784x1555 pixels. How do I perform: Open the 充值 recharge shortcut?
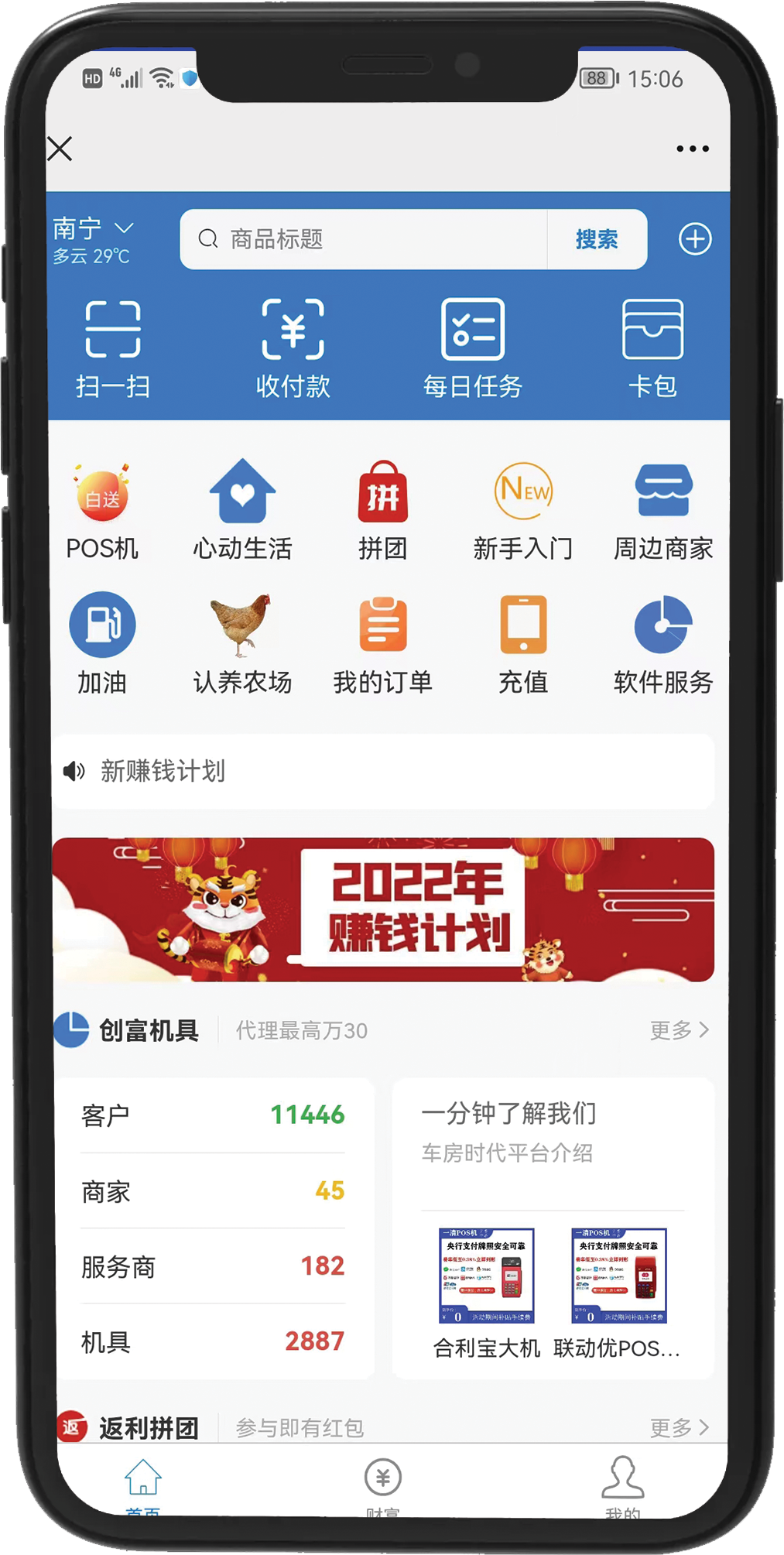[523, 644]
